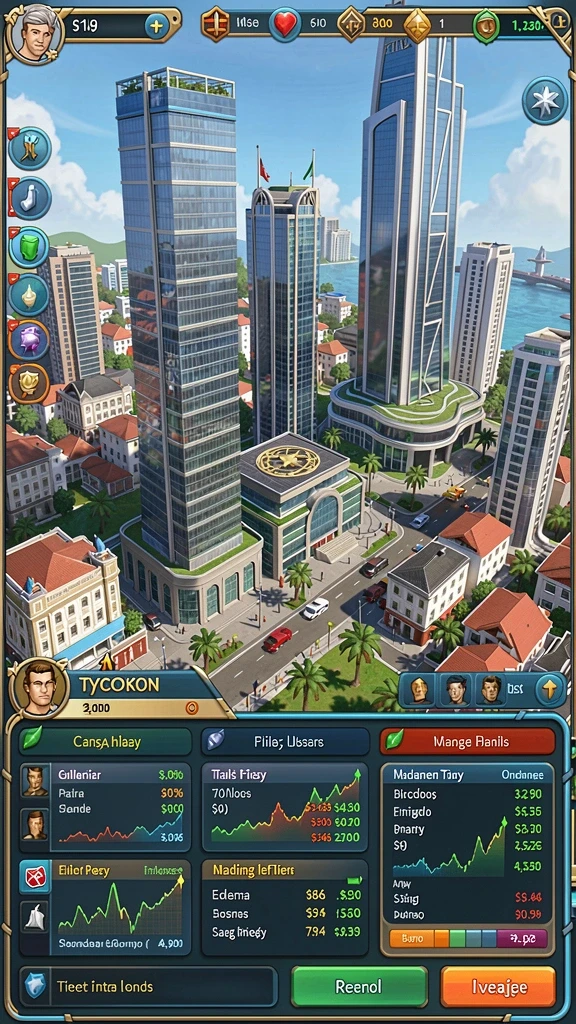Open the Tycokon character portrait
This screenshot has height=1024, width=576.
(x=39, y=688)
